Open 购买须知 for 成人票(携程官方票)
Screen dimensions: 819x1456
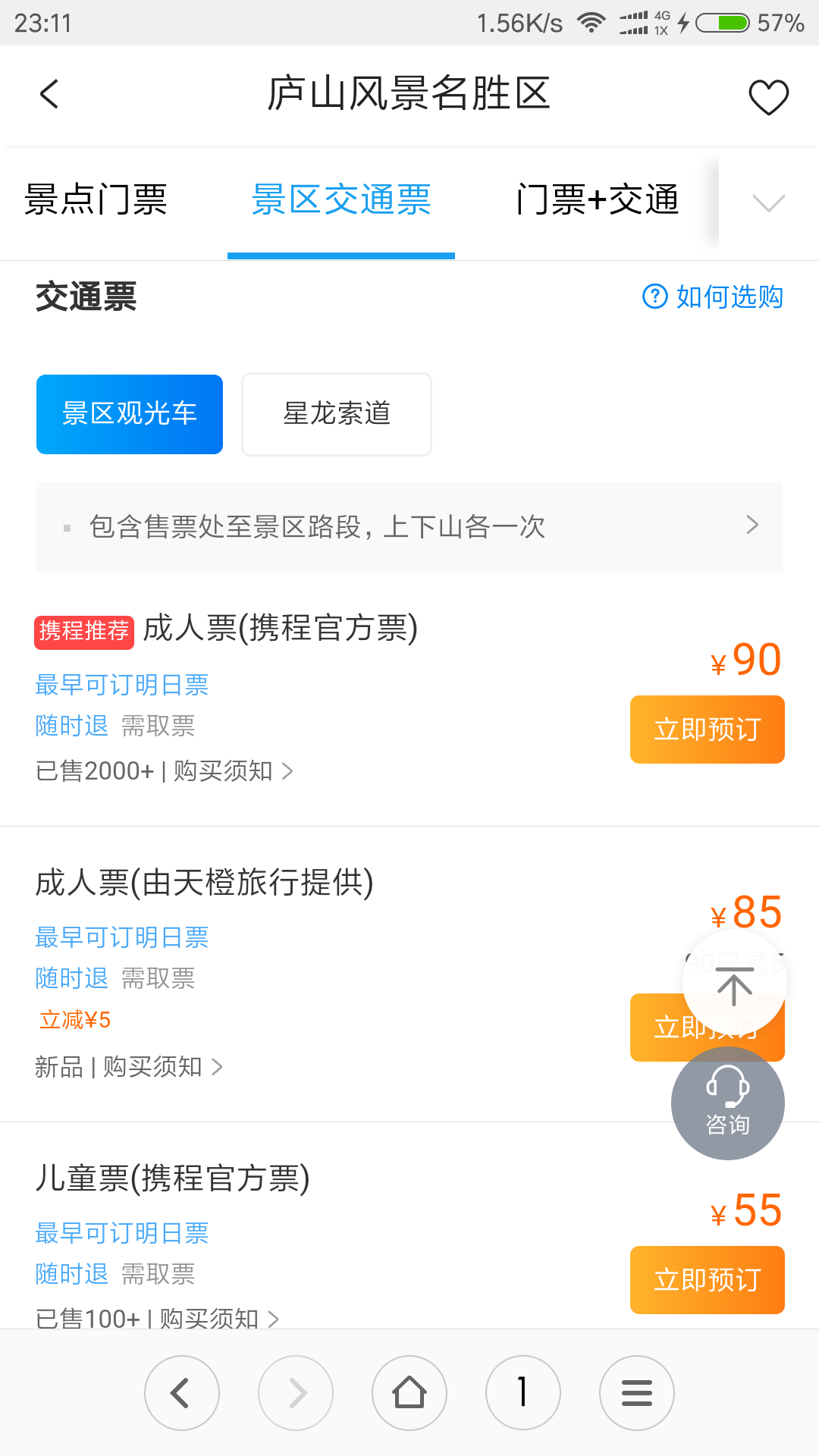(233, 771)
